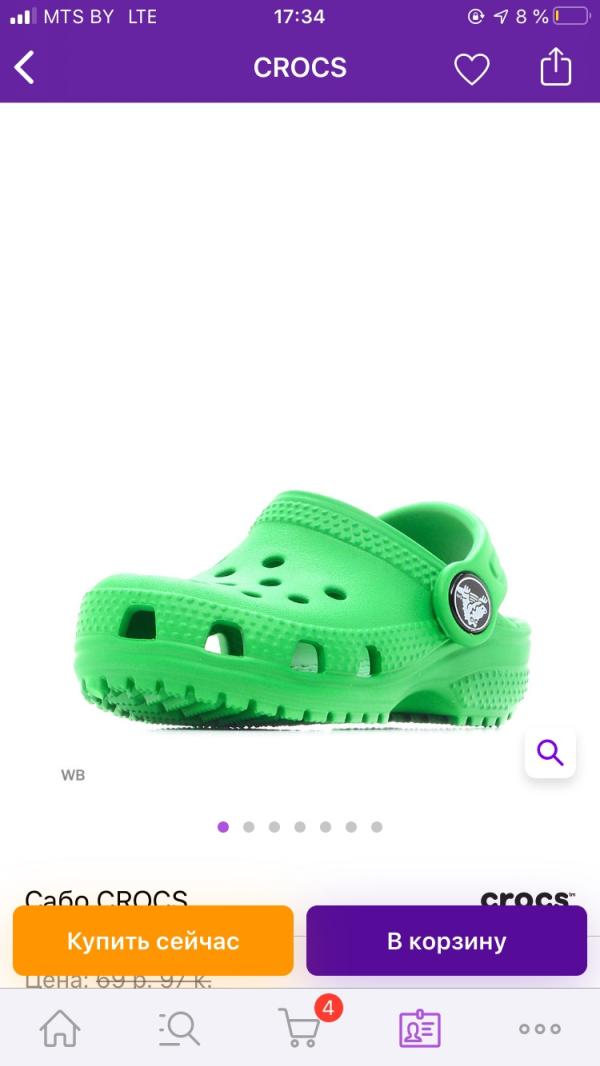Open the more options tab
Screen dimensions: 600x1066
tap(540, 1029)
